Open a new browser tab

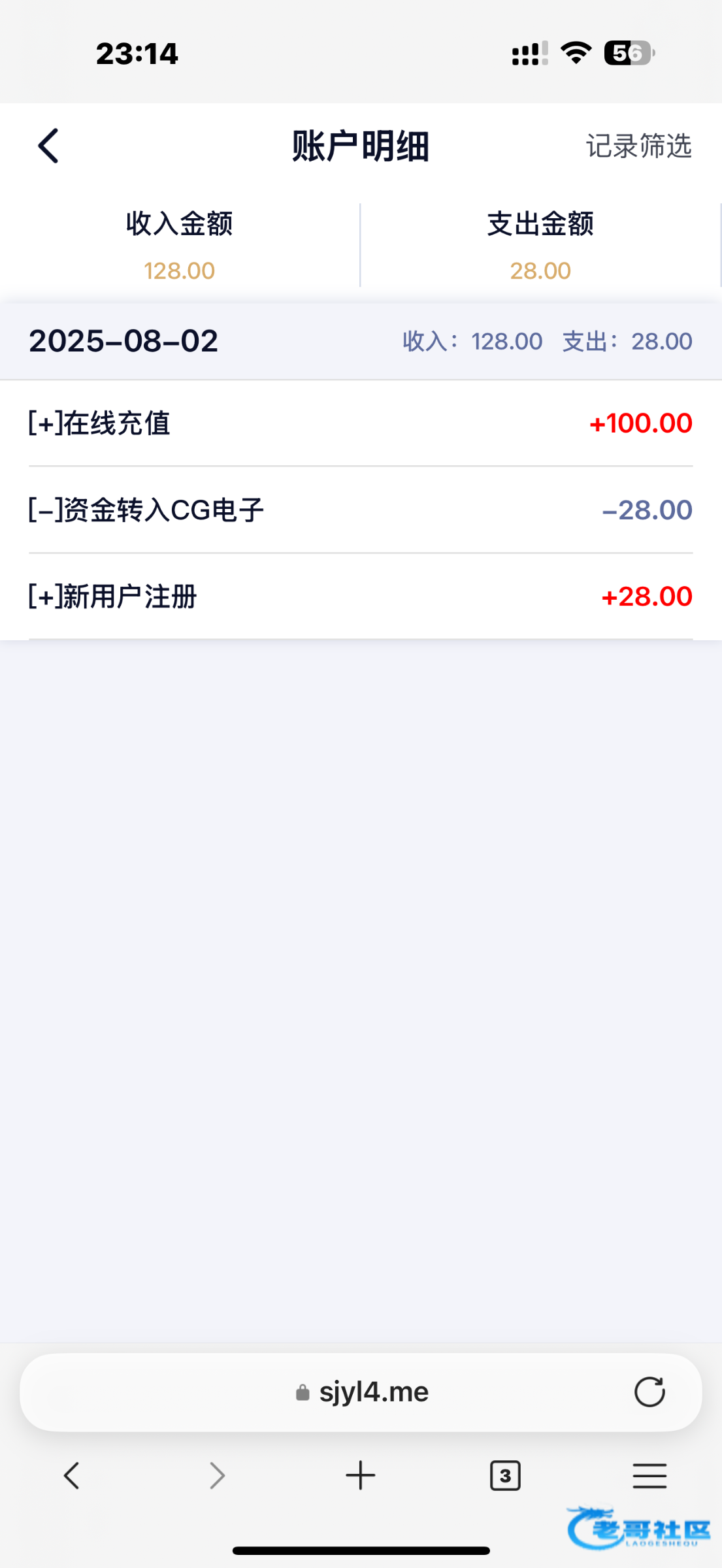tap(361, 1476)
